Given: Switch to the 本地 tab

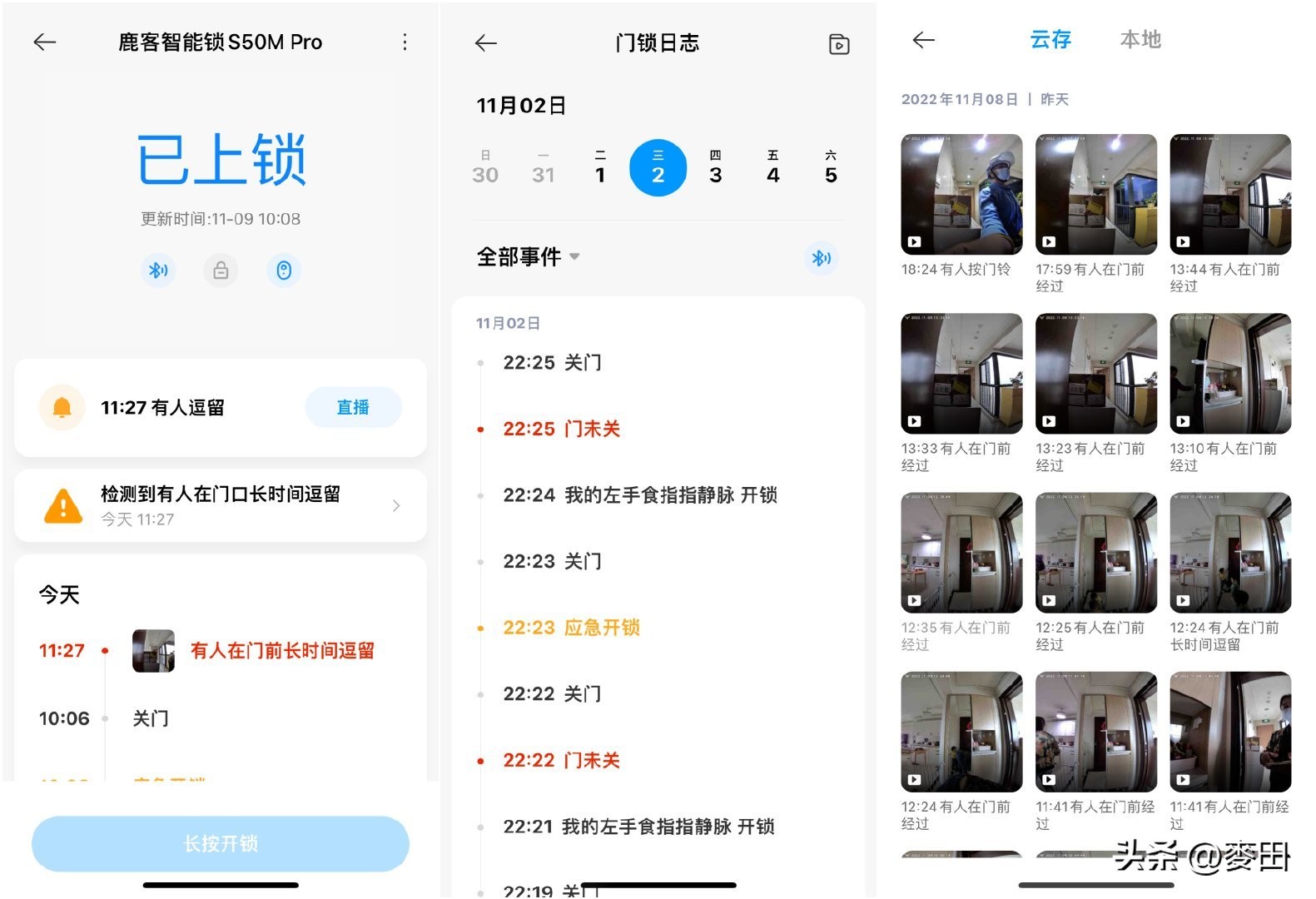Looking at the screenshot, I should coord(1140,39).
